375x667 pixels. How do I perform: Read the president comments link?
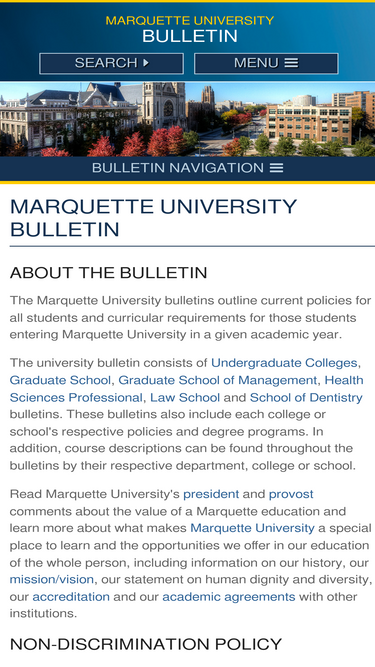(211, 494)
